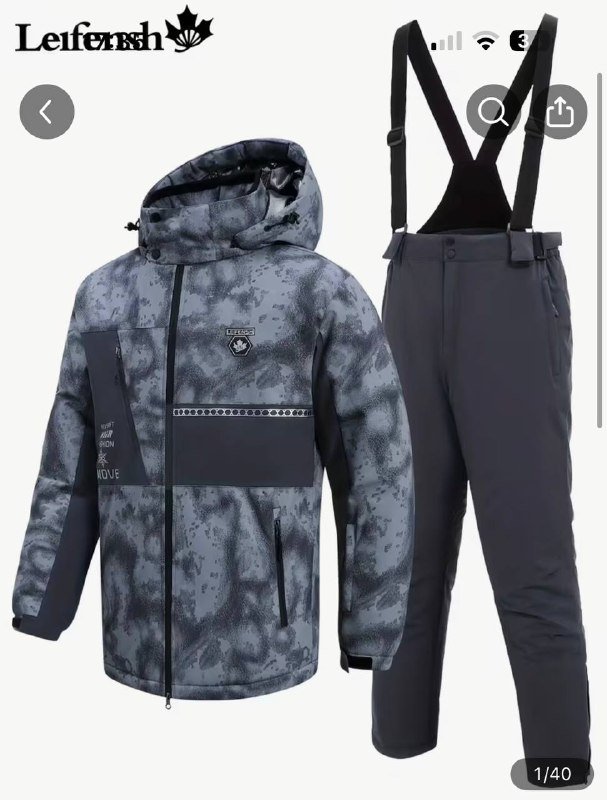Share this ski suit product

[560, 112]
